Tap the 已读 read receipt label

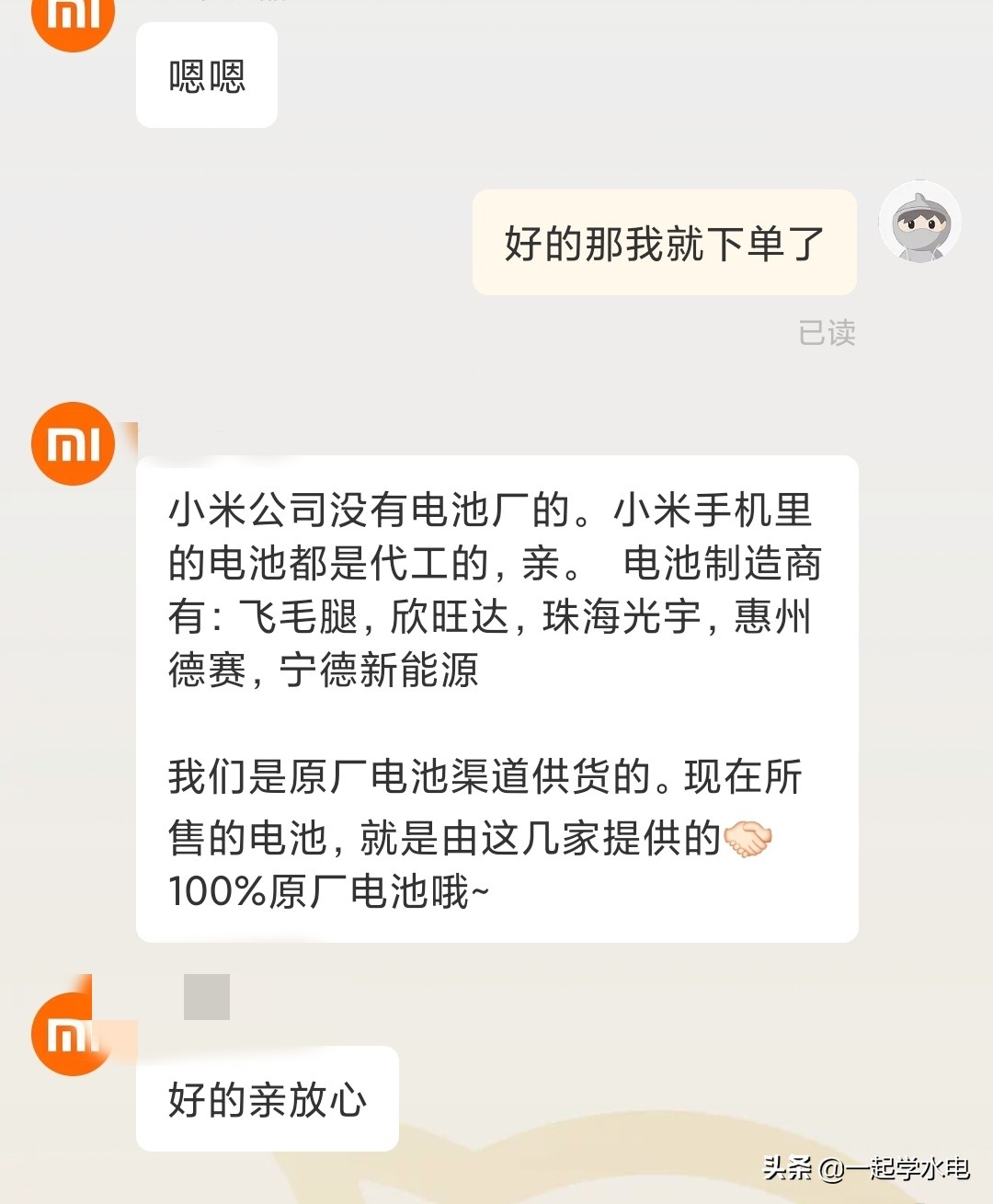[x=828, y=334]
